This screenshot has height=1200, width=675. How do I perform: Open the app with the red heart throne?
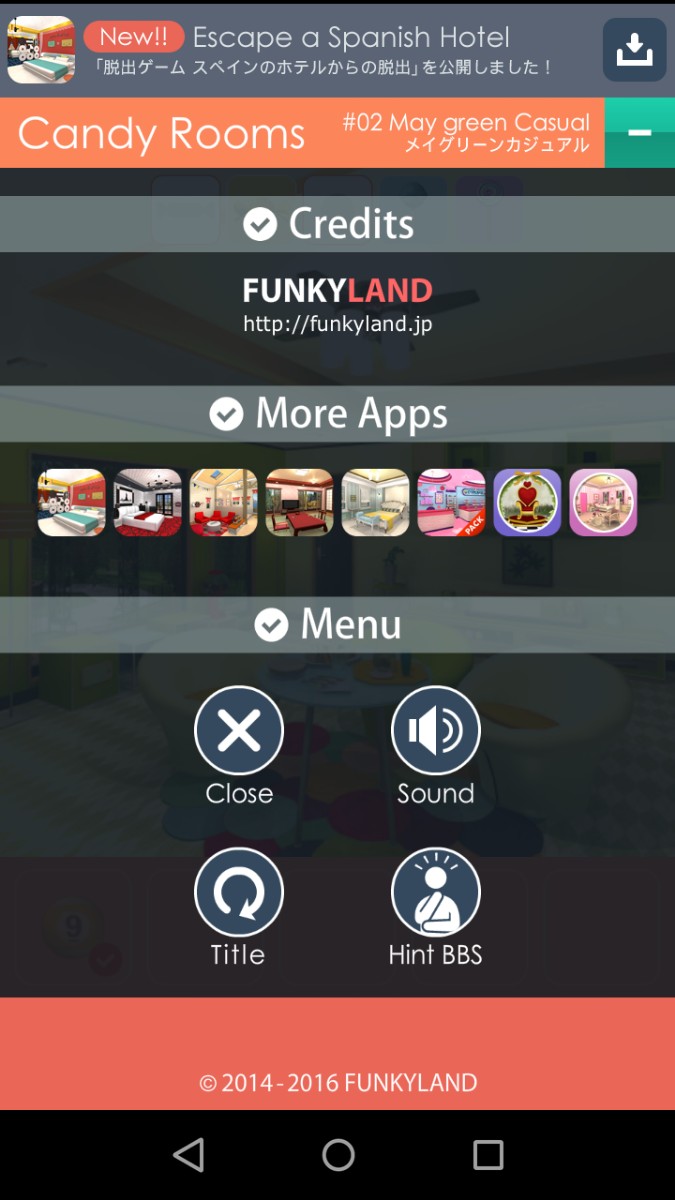[x=528, y=503]
